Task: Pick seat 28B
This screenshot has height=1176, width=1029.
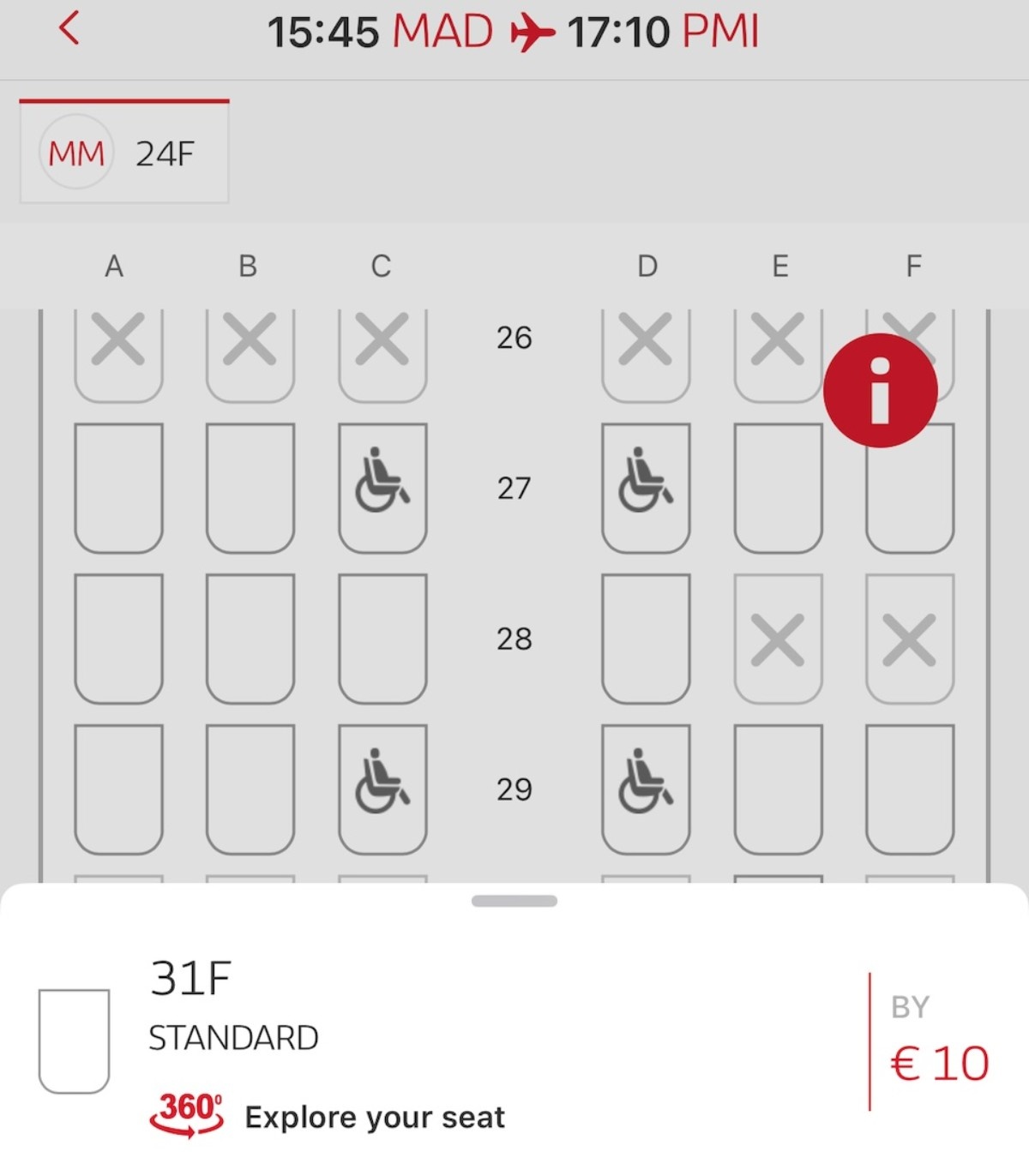Action: click(x=250, y=639)
